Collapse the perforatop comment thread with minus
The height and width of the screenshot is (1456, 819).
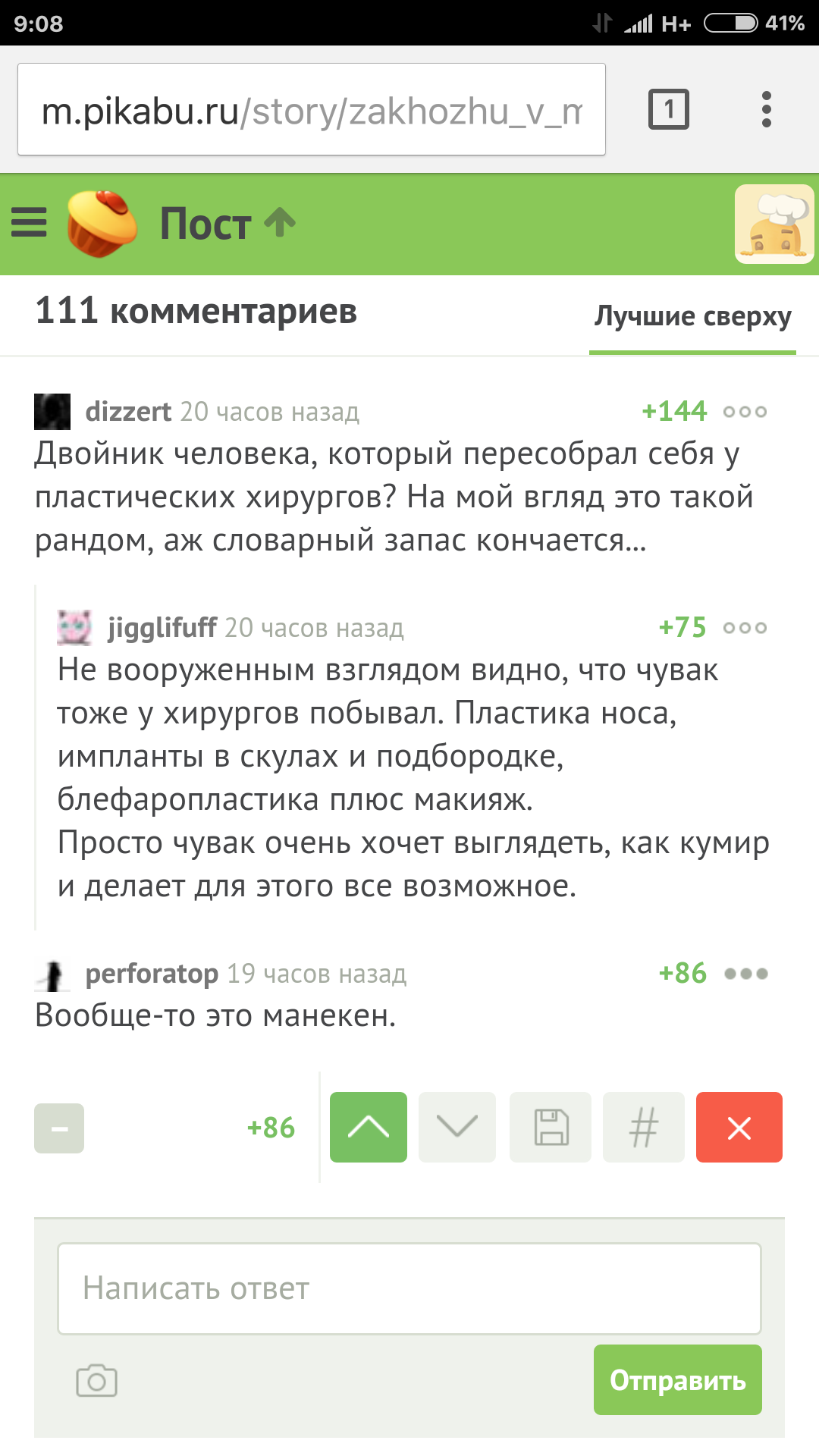pos(59,1128)
